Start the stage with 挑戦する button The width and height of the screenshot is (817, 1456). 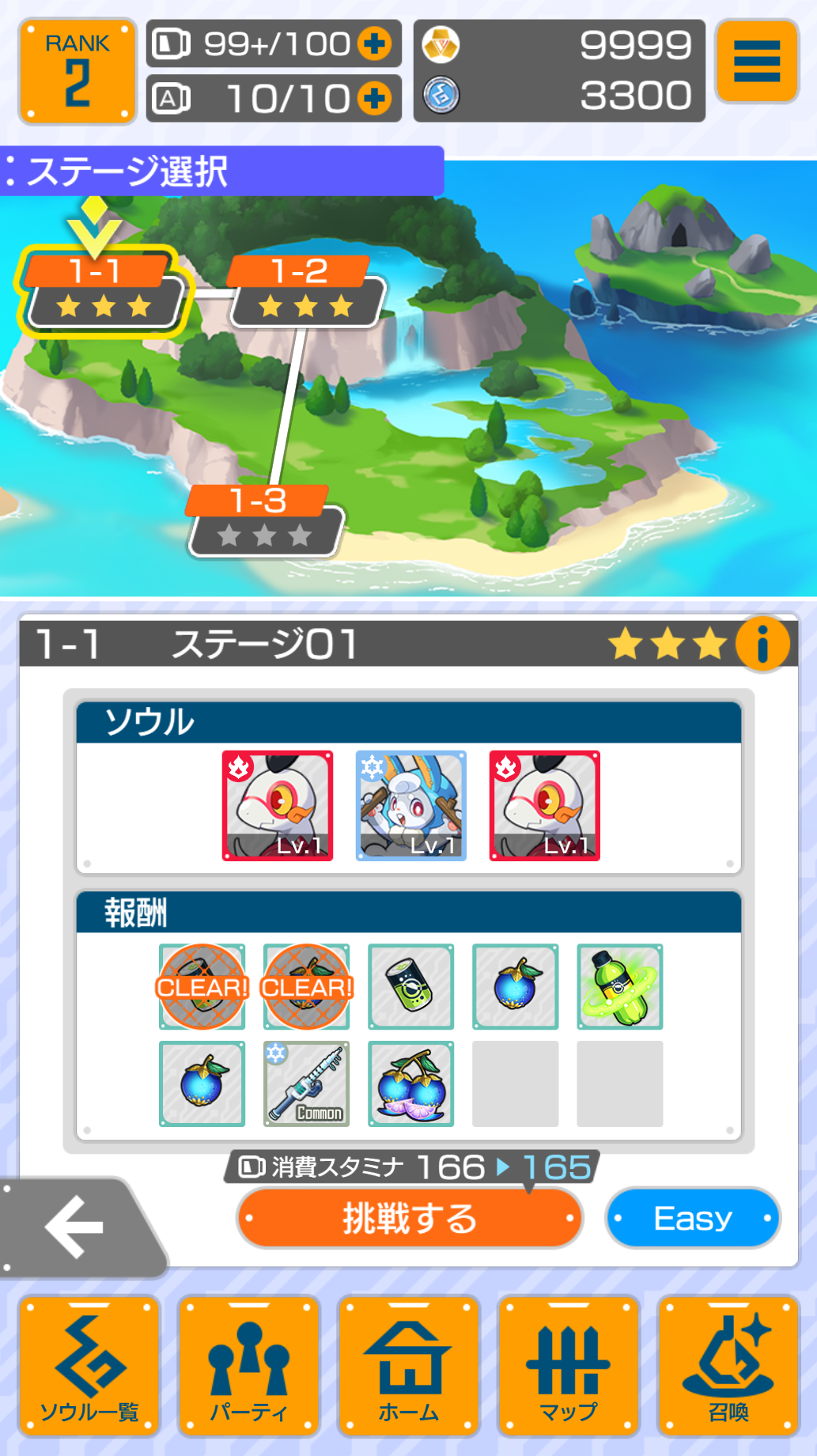[x=410, y=1218]
